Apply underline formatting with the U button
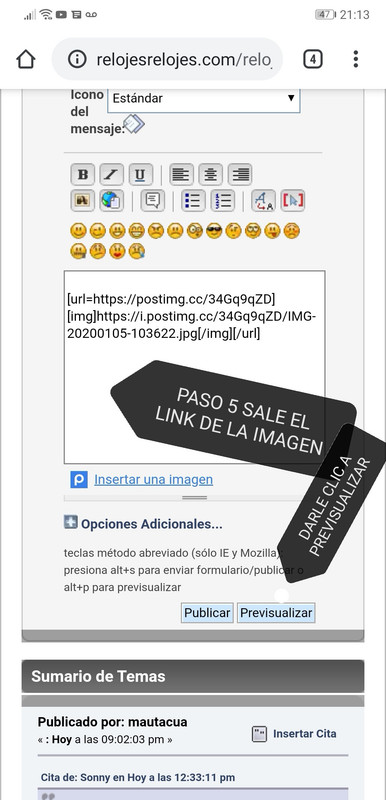The height and width of the screenshot is (800, 386). pyautogui.click(x=141, y=175)
